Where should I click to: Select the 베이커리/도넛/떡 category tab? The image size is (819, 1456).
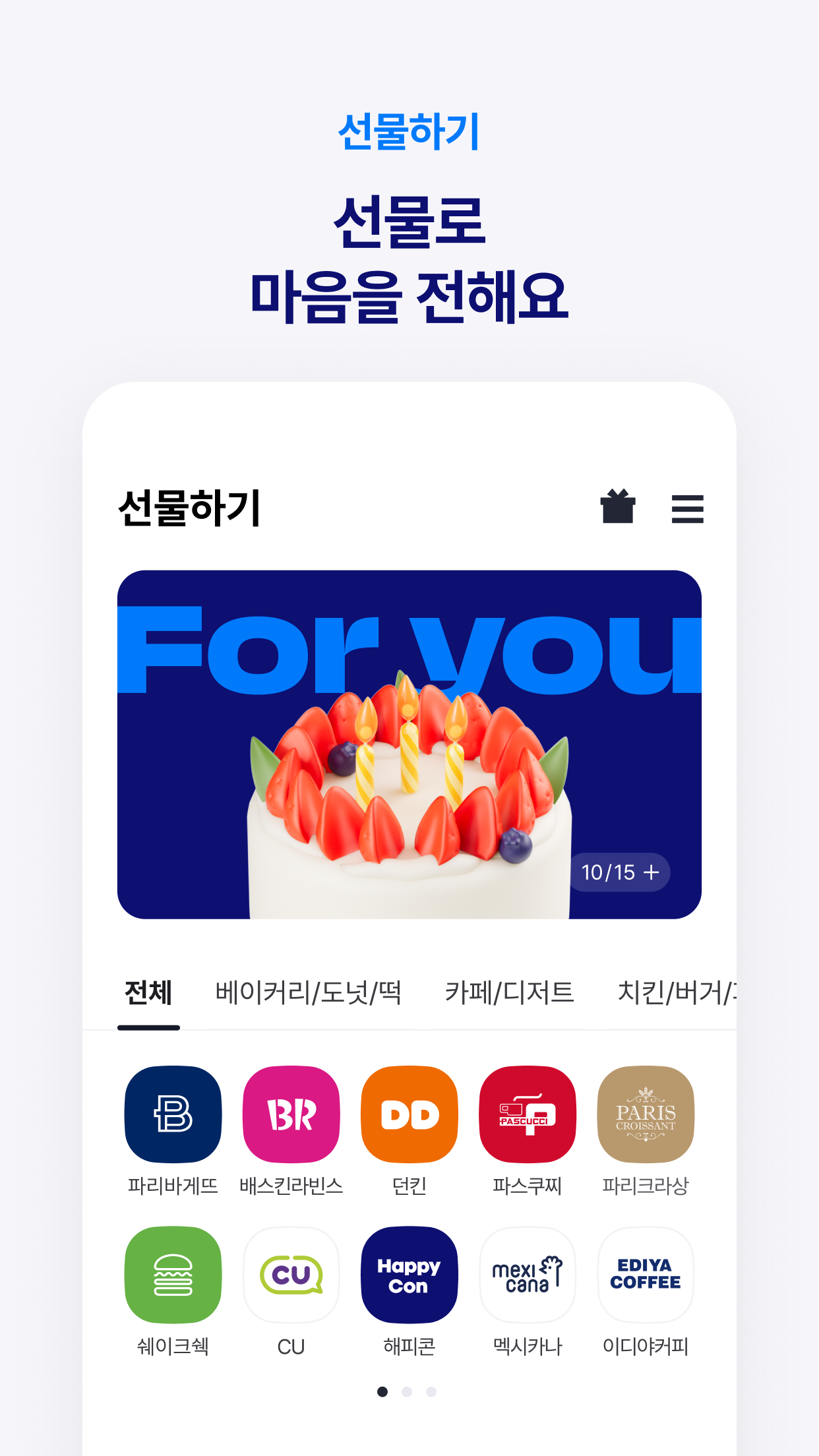(310, 992)
